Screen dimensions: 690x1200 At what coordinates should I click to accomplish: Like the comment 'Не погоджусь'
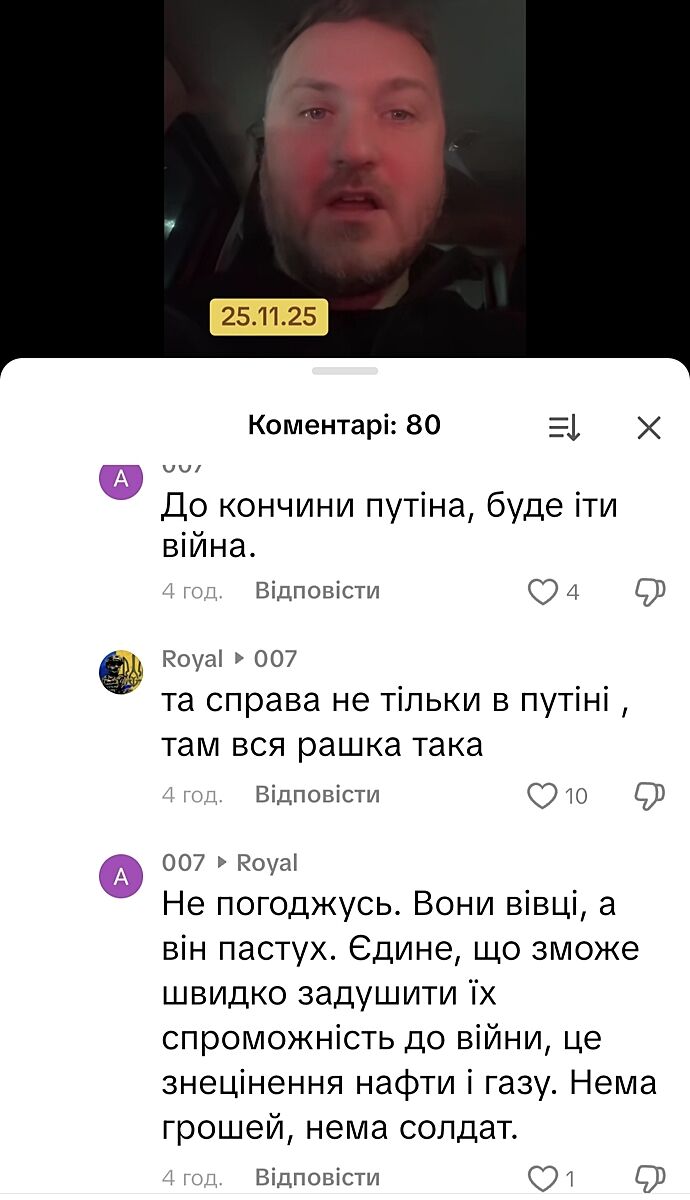click(542, 1178)
